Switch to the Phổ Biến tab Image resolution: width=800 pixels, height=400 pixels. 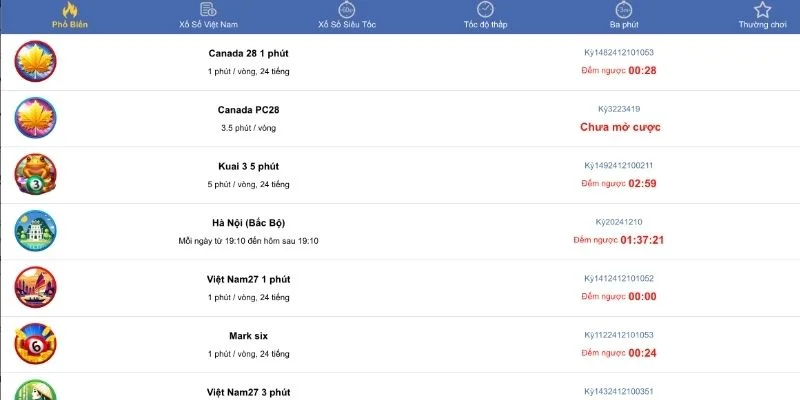pos(70,15)
